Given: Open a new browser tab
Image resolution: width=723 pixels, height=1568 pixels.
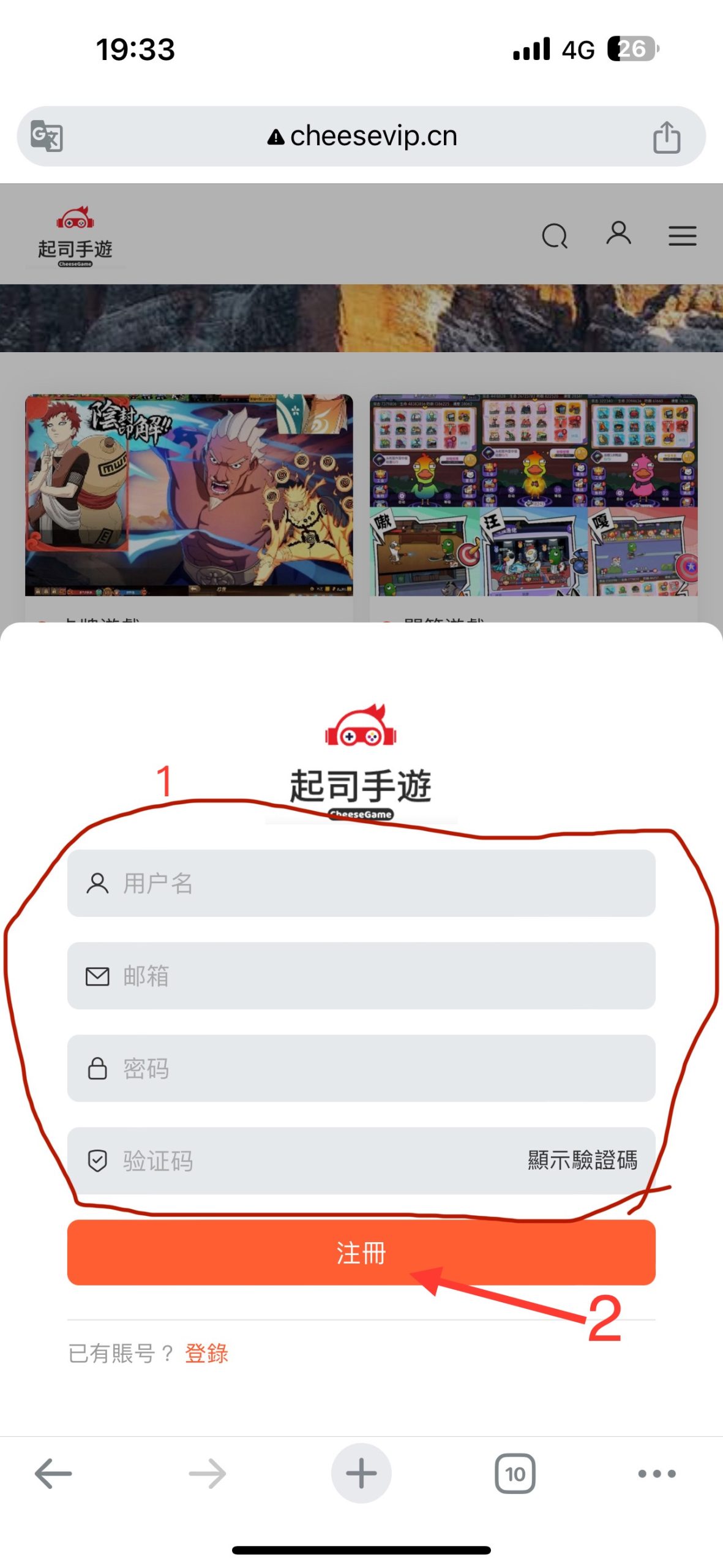Looking at the screenshot, I should click(361, 1473).
